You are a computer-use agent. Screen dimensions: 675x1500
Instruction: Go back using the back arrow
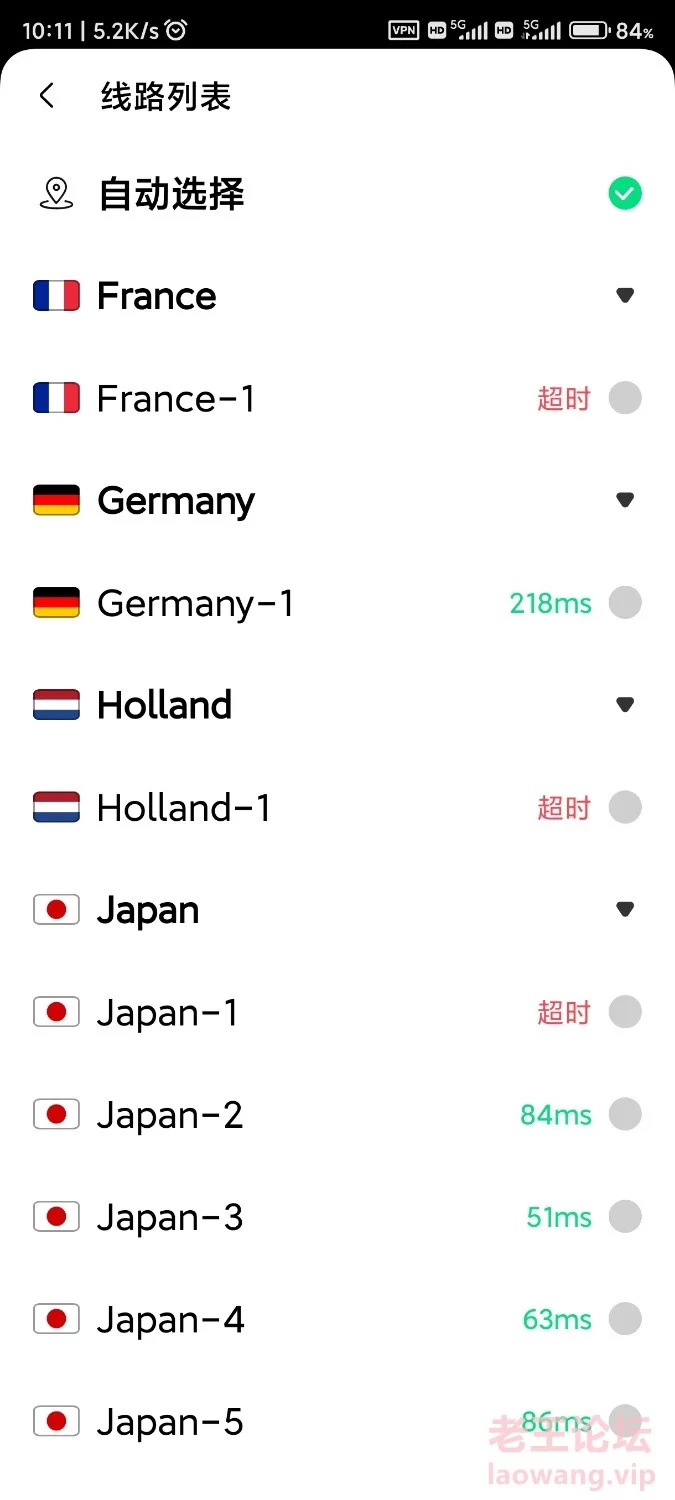point(46,96)
